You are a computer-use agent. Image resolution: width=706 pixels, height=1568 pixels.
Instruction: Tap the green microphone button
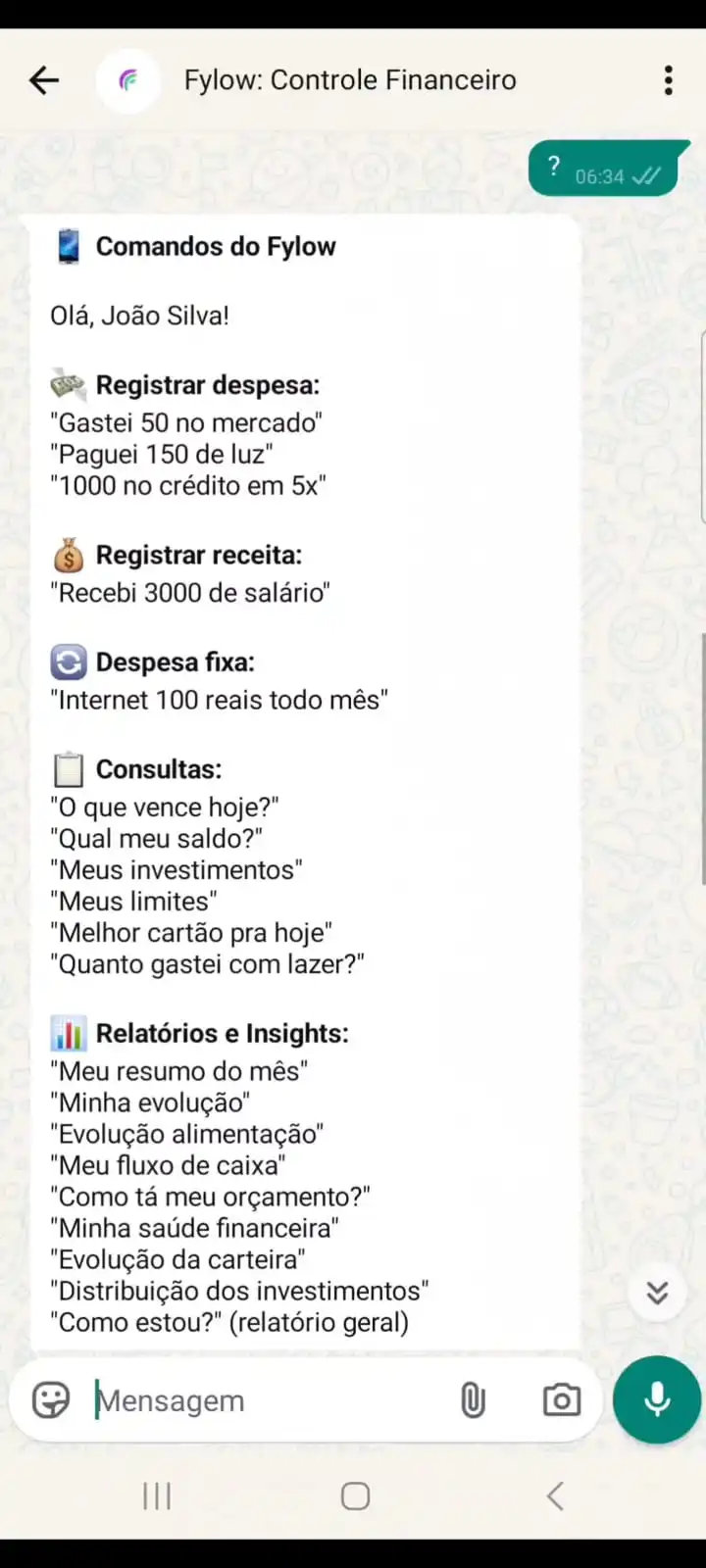point(656,1399)
